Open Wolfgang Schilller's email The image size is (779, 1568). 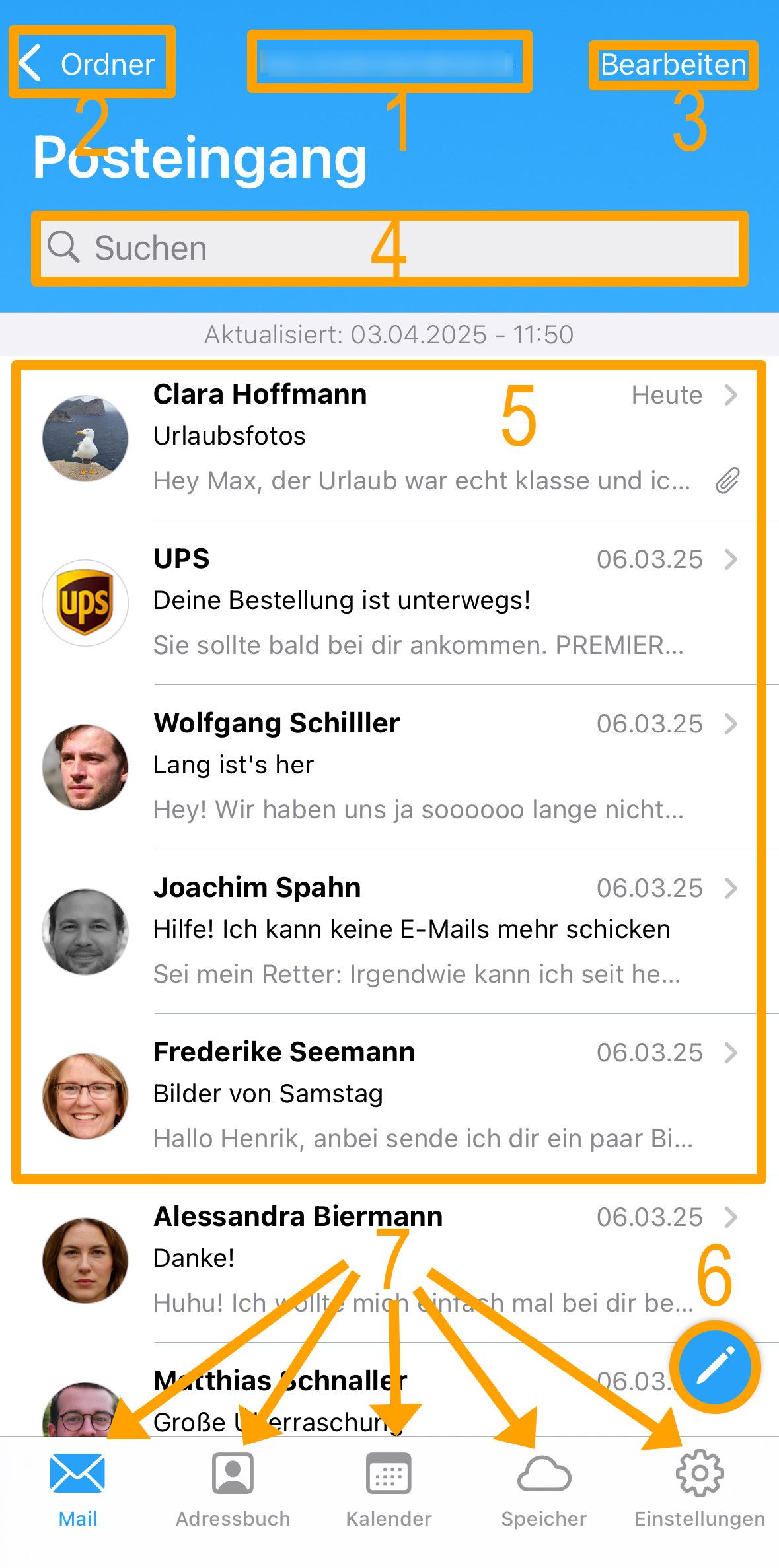pos(389,767)
